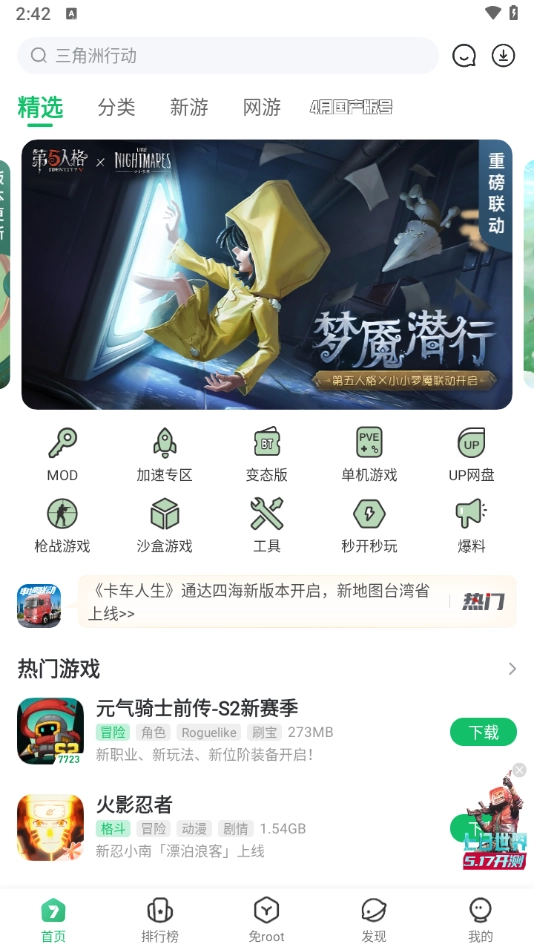
Task: Open the MOD category
Action: pos(62,454)
